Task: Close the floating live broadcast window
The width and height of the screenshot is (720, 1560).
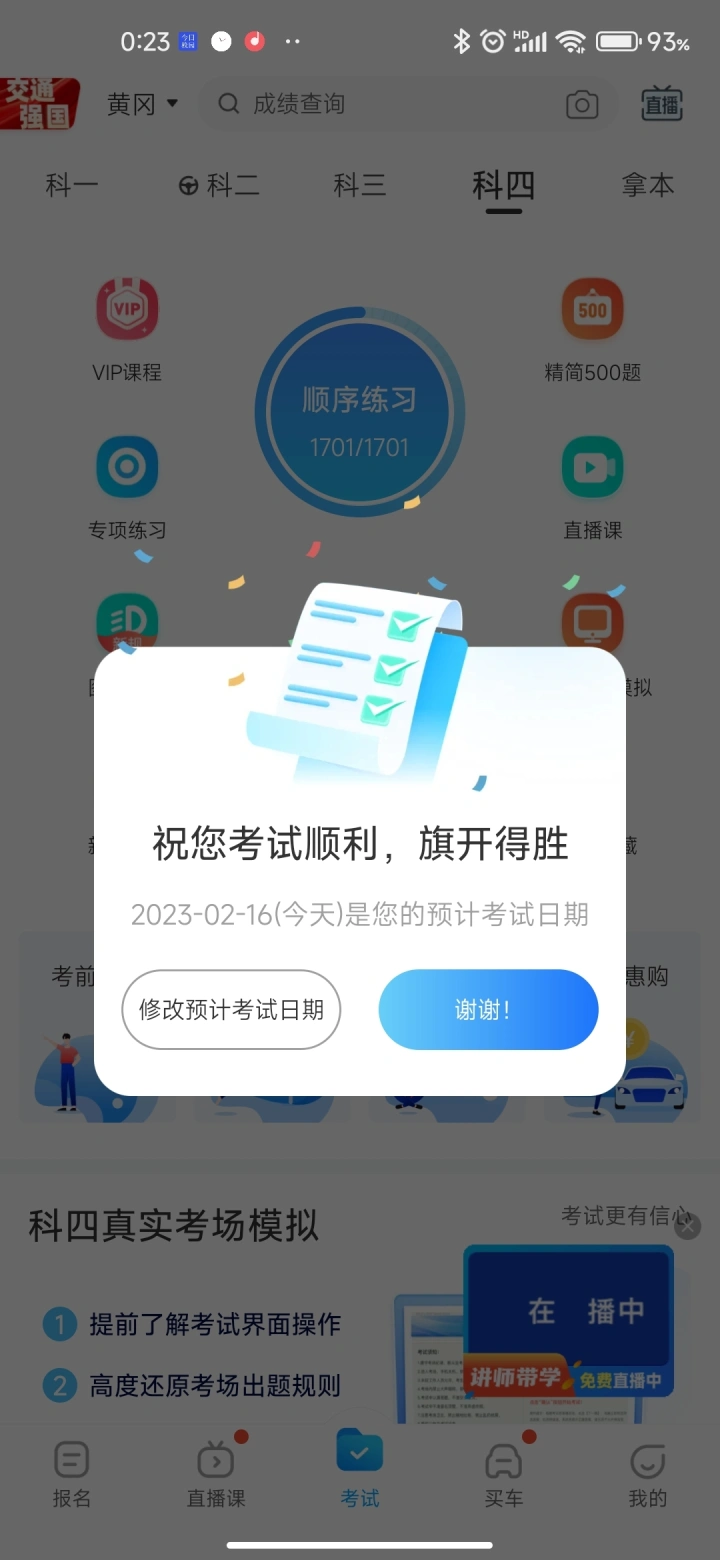Action: tap(687, 1226)
